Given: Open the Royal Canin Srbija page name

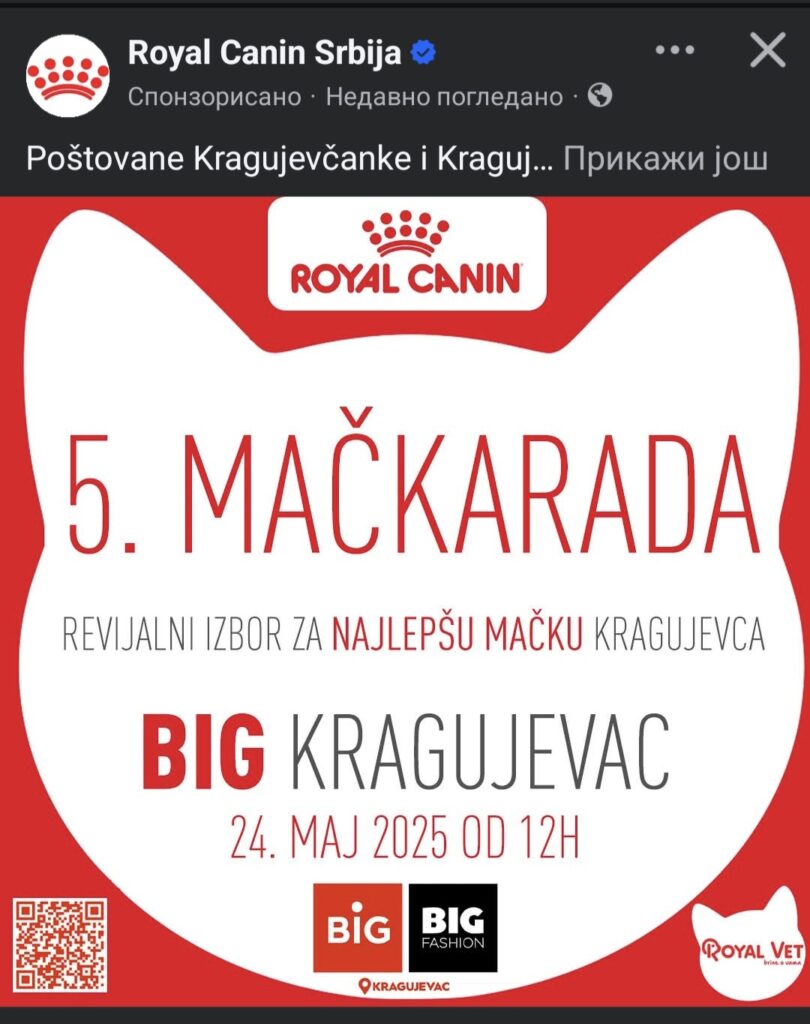Looking at the screenshot, I should (264, 53).
